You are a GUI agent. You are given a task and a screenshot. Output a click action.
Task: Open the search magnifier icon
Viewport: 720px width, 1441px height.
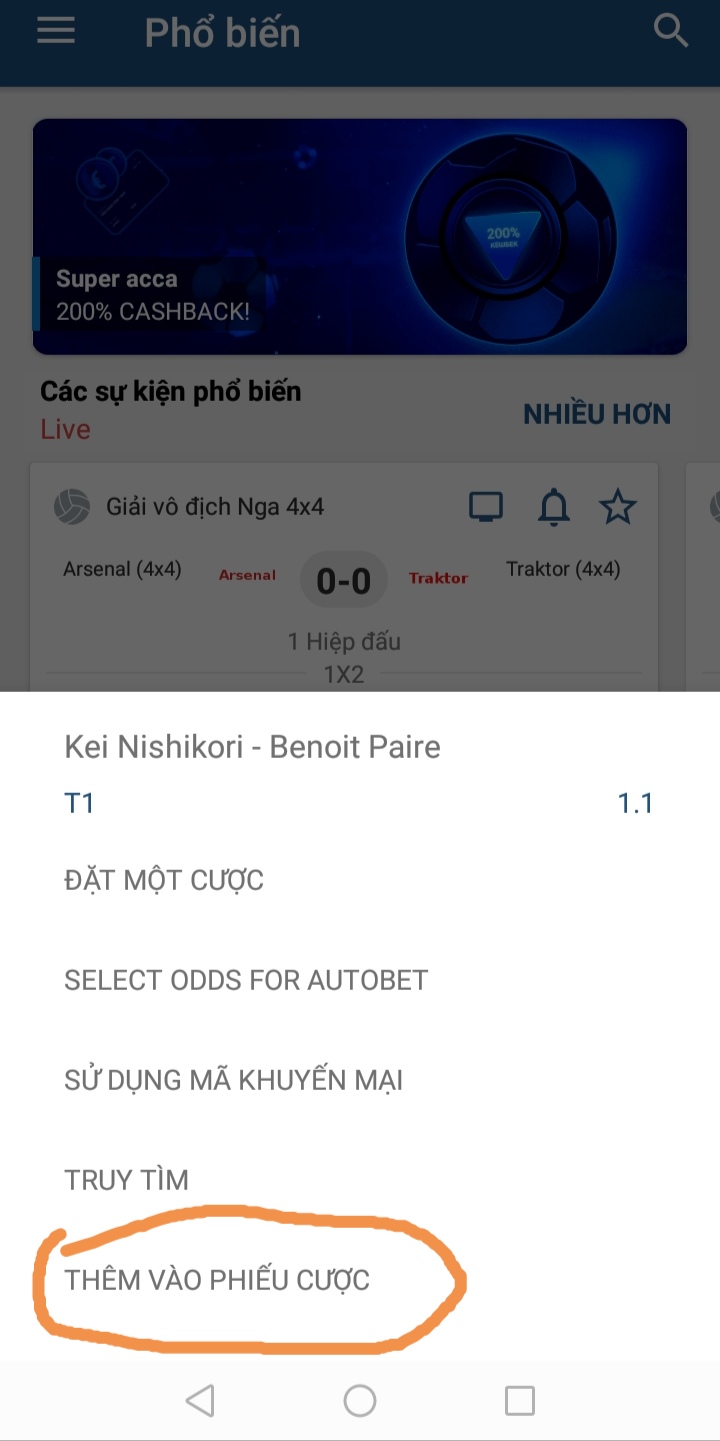(x=671, y=31)
